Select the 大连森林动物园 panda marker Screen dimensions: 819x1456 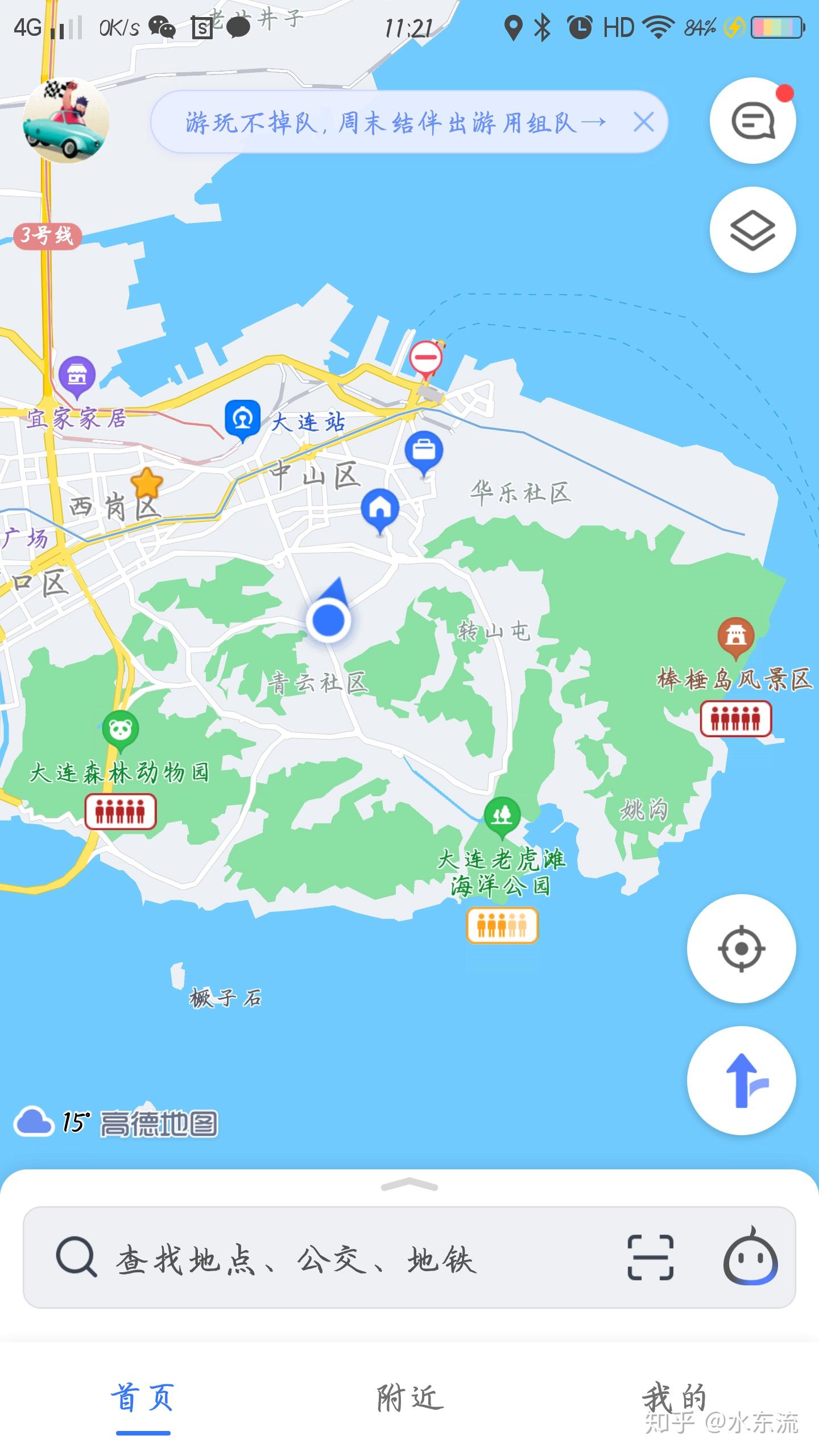coord(120,730)
